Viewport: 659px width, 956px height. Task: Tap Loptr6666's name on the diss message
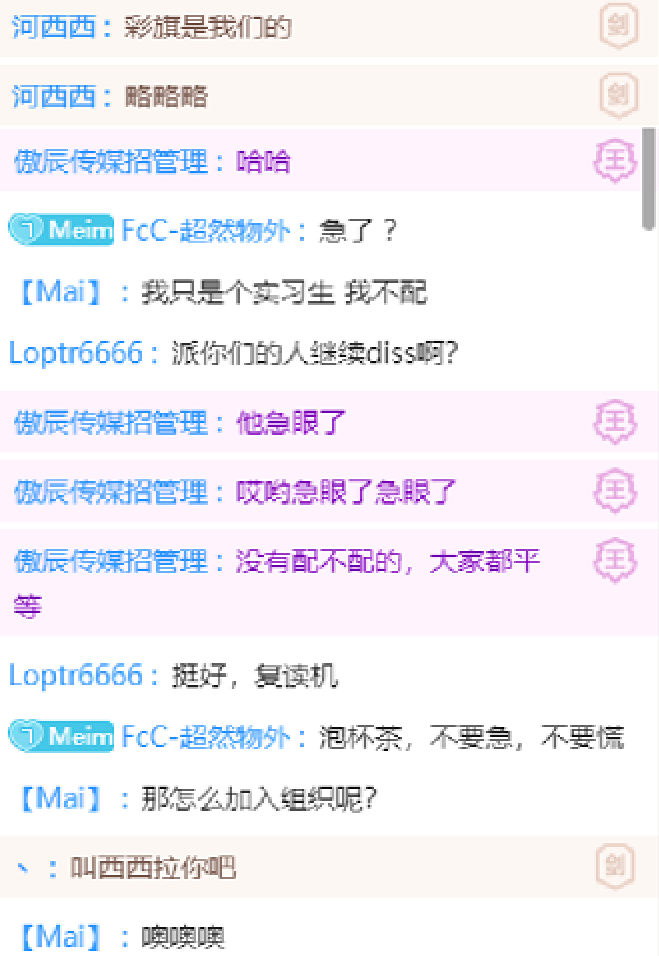[x=75, y=352]
